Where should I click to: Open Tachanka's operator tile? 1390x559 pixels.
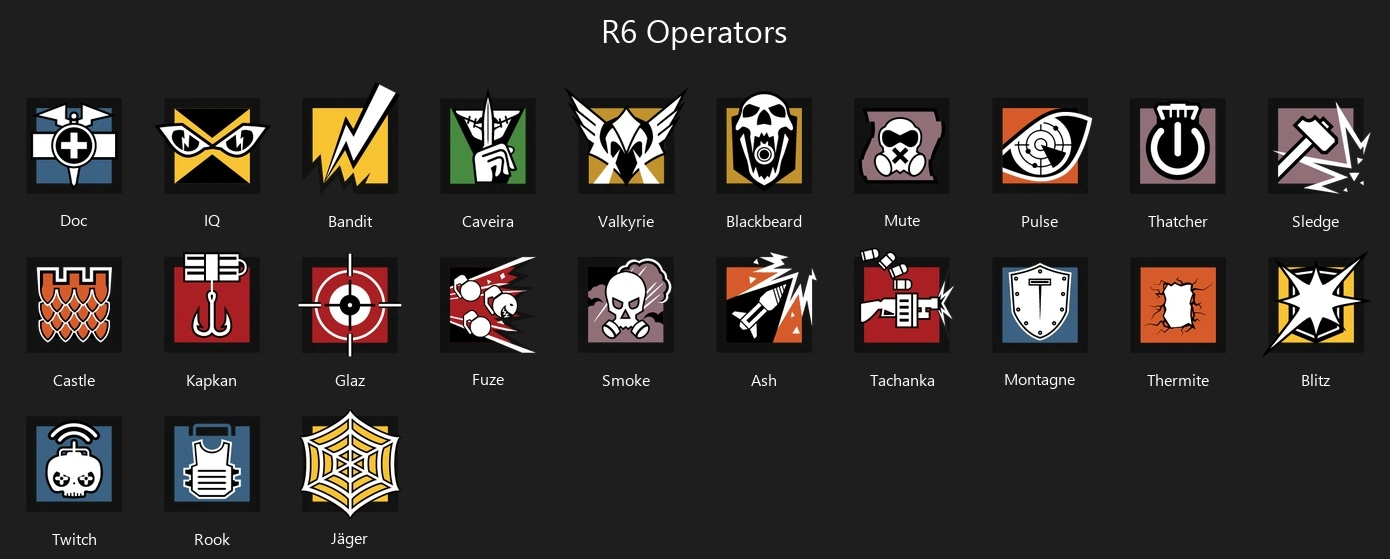pyautogui.click(x=902, y=305)
